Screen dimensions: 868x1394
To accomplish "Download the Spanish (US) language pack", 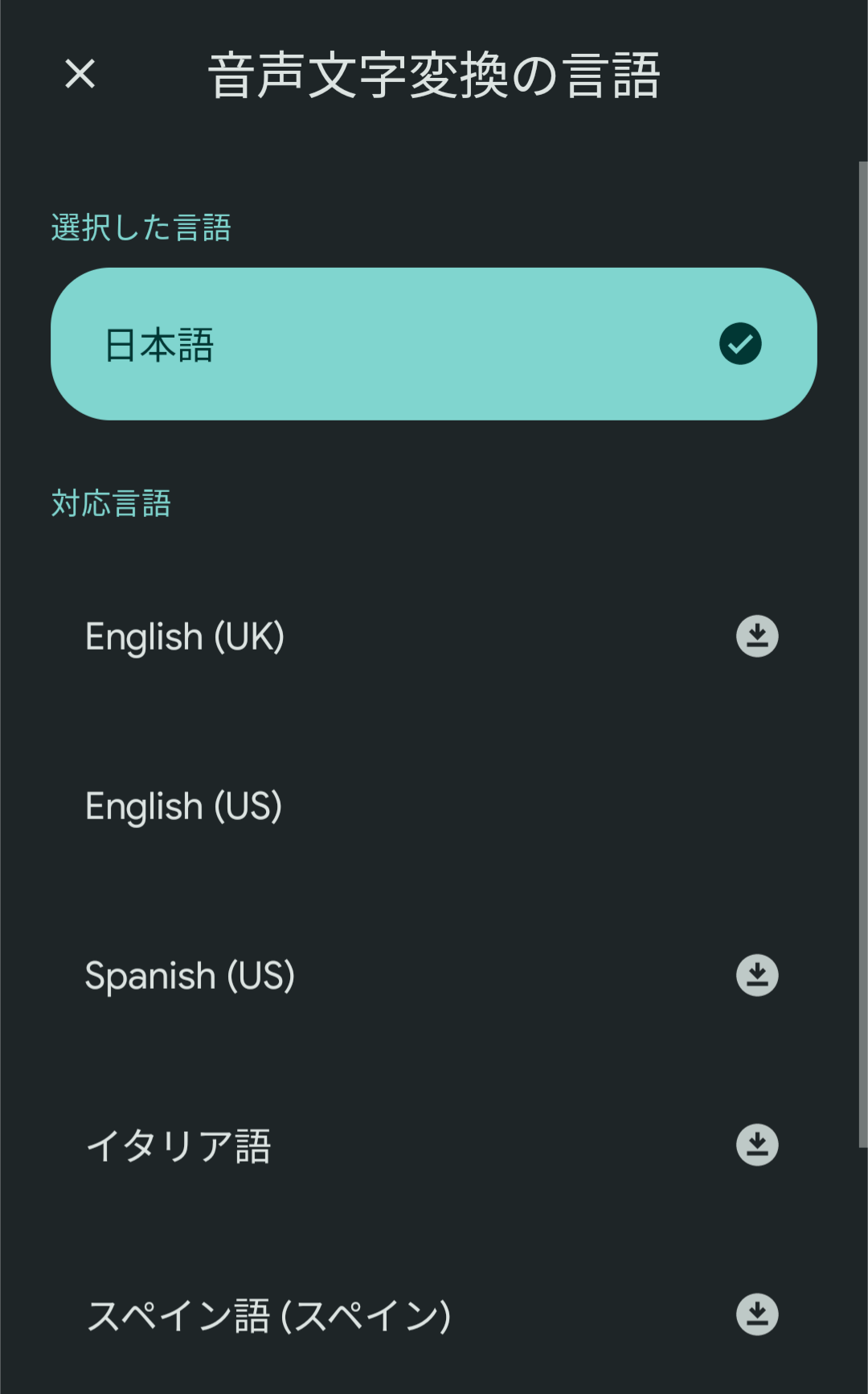I will 757,975.
